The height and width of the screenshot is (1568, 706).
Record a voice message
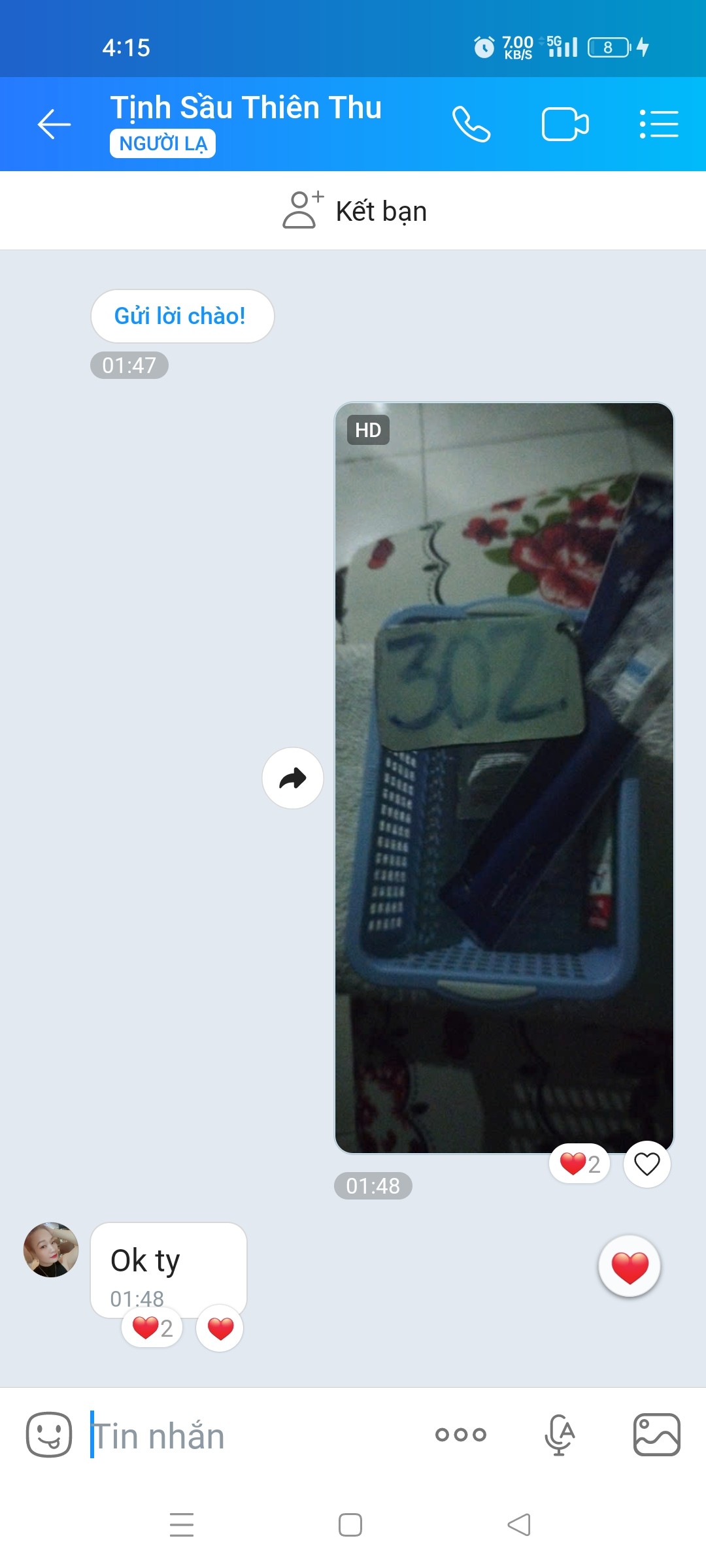tap(560, 1435)
